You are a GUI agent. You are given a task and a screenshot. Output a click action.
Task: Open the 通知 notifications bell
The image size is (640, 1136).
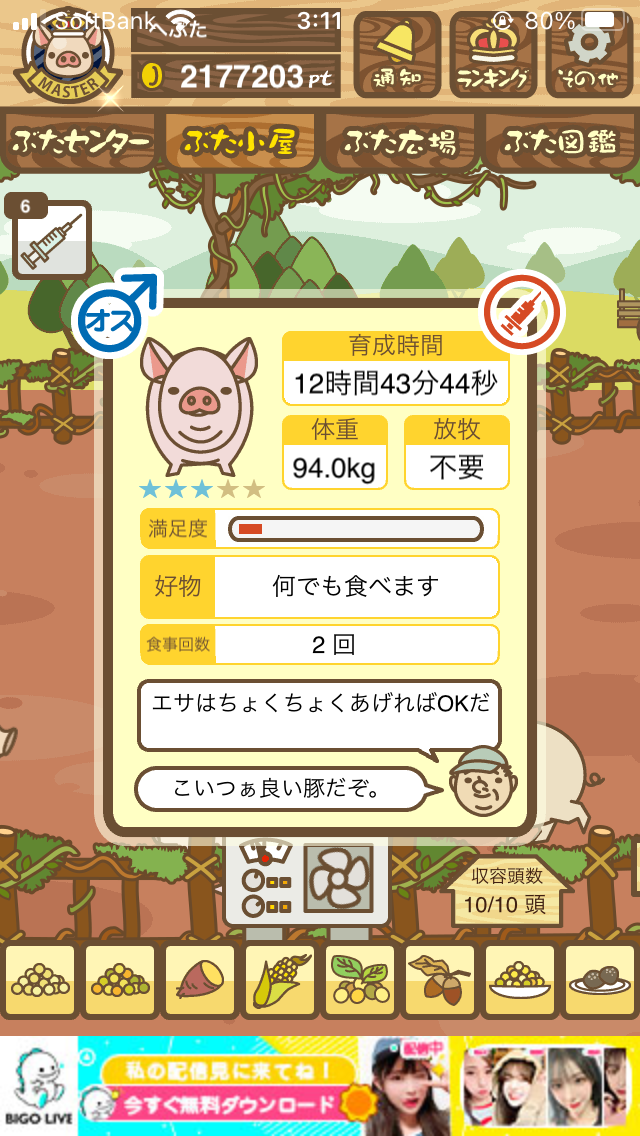pos(397,54)
